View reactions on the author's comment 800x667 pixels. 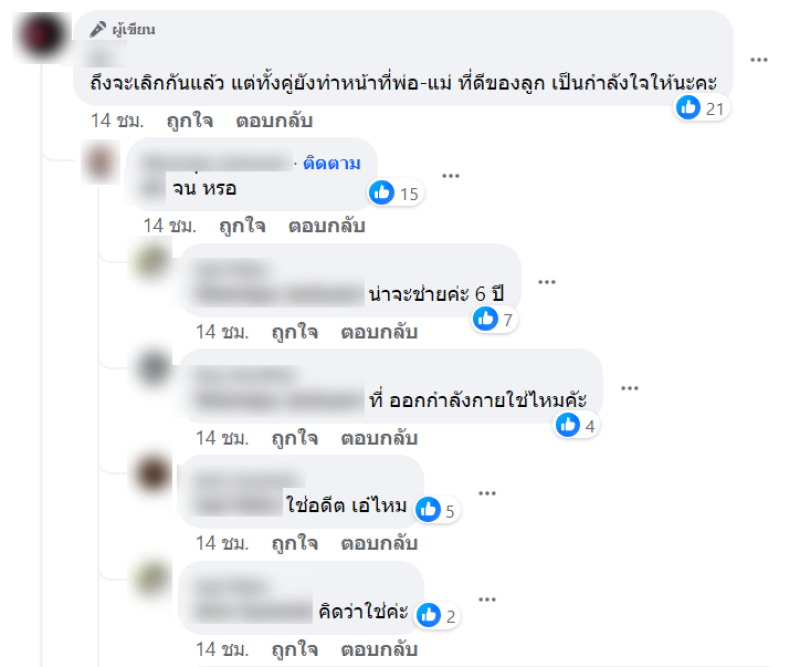(700, 108)
